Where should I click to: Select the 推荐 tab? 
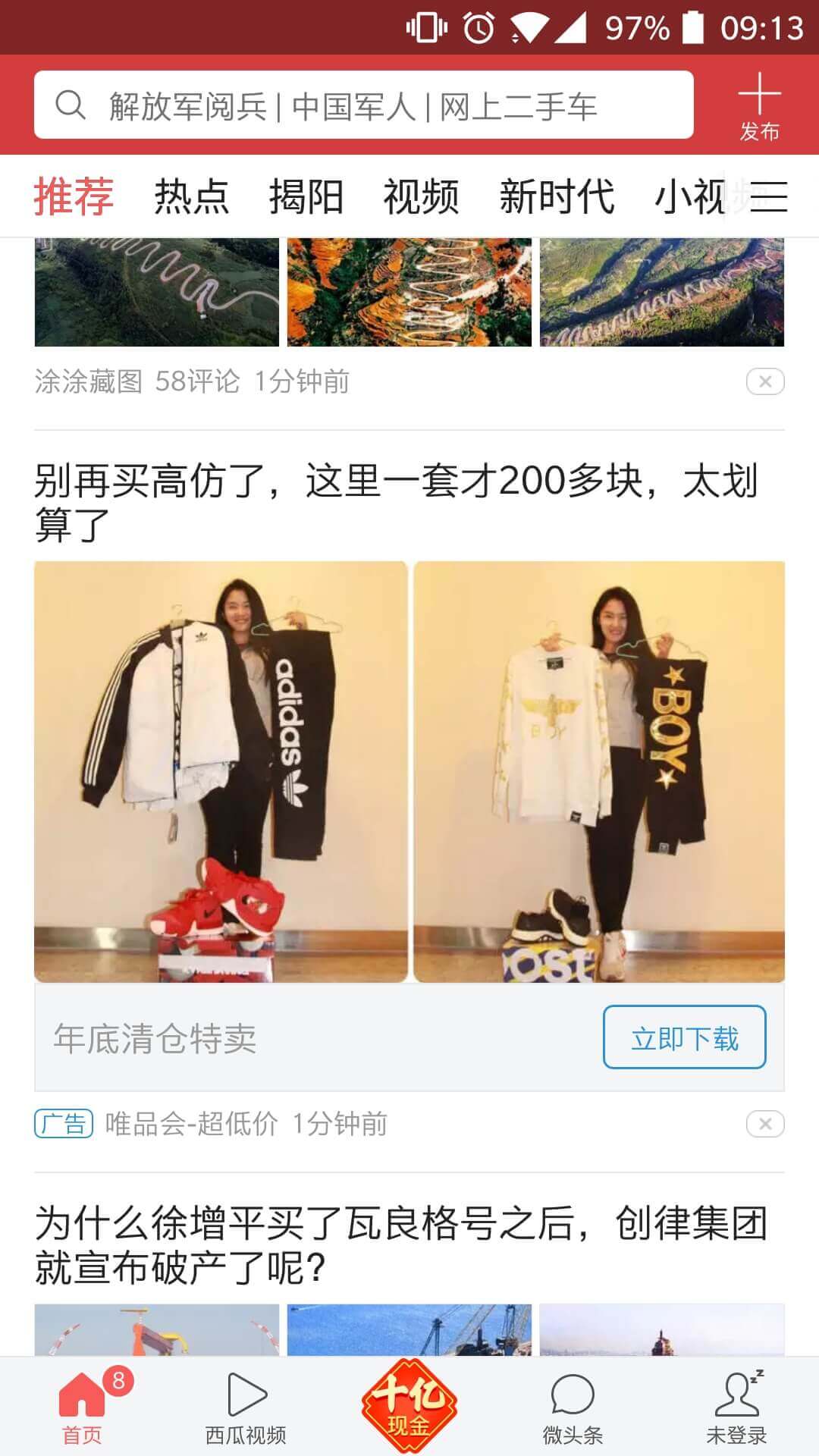click(74, 197)
